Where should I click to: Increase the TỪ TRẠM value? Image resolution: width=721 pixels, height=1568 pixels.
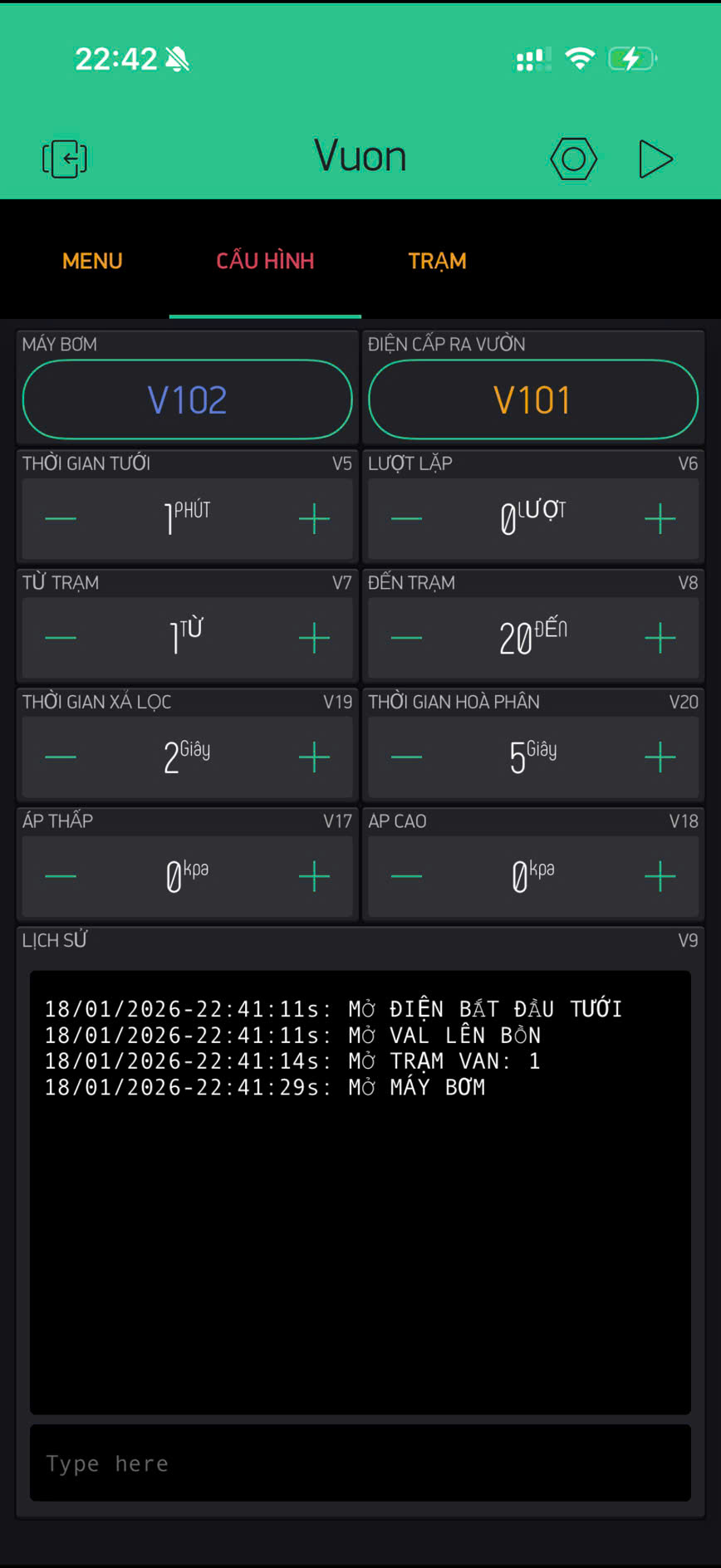[314, 638]
